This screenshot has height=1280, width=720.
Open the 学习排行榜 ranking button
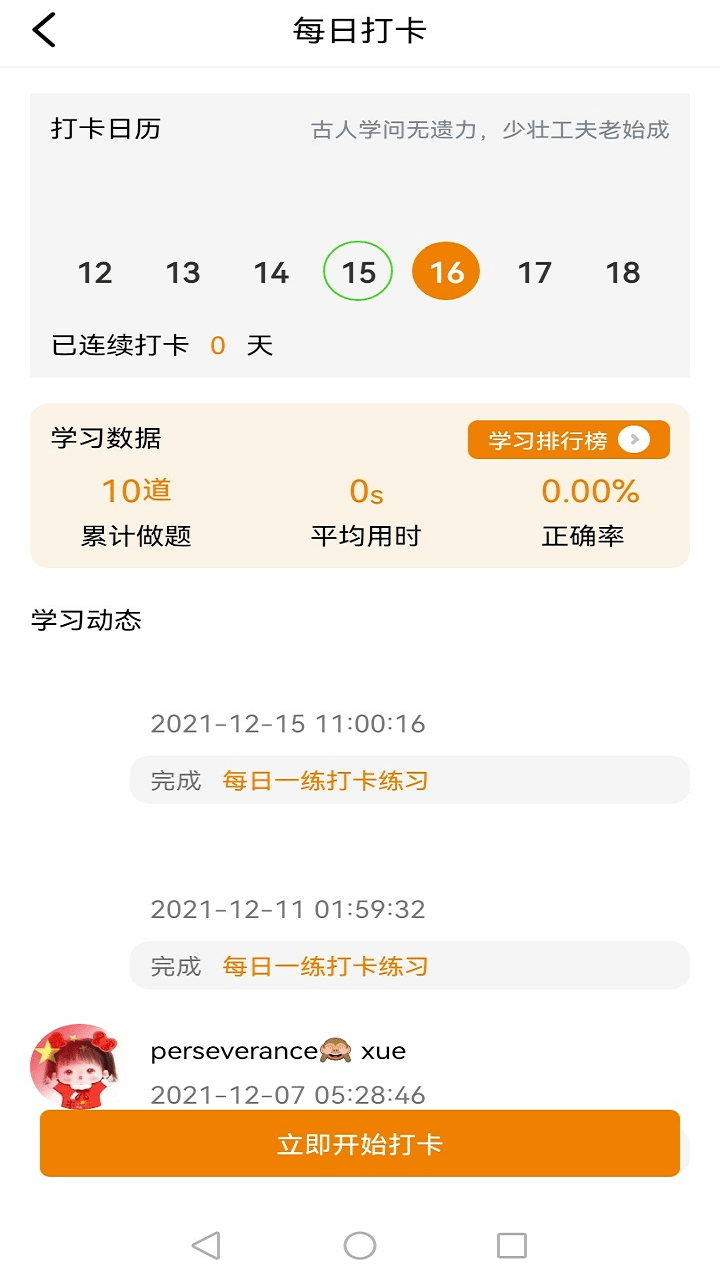click(x=568, y=440)
